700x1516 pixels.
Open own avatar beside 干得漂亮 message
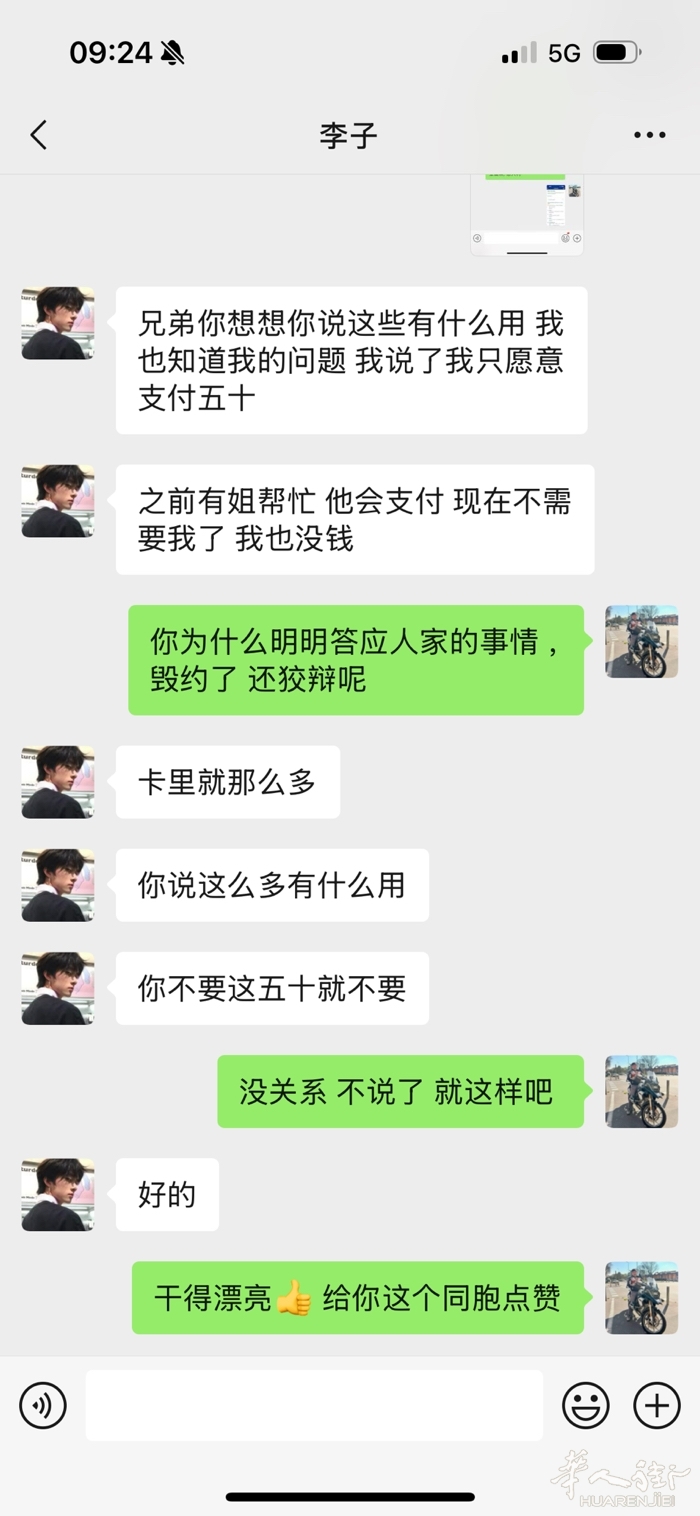[x=641, y=1297]
